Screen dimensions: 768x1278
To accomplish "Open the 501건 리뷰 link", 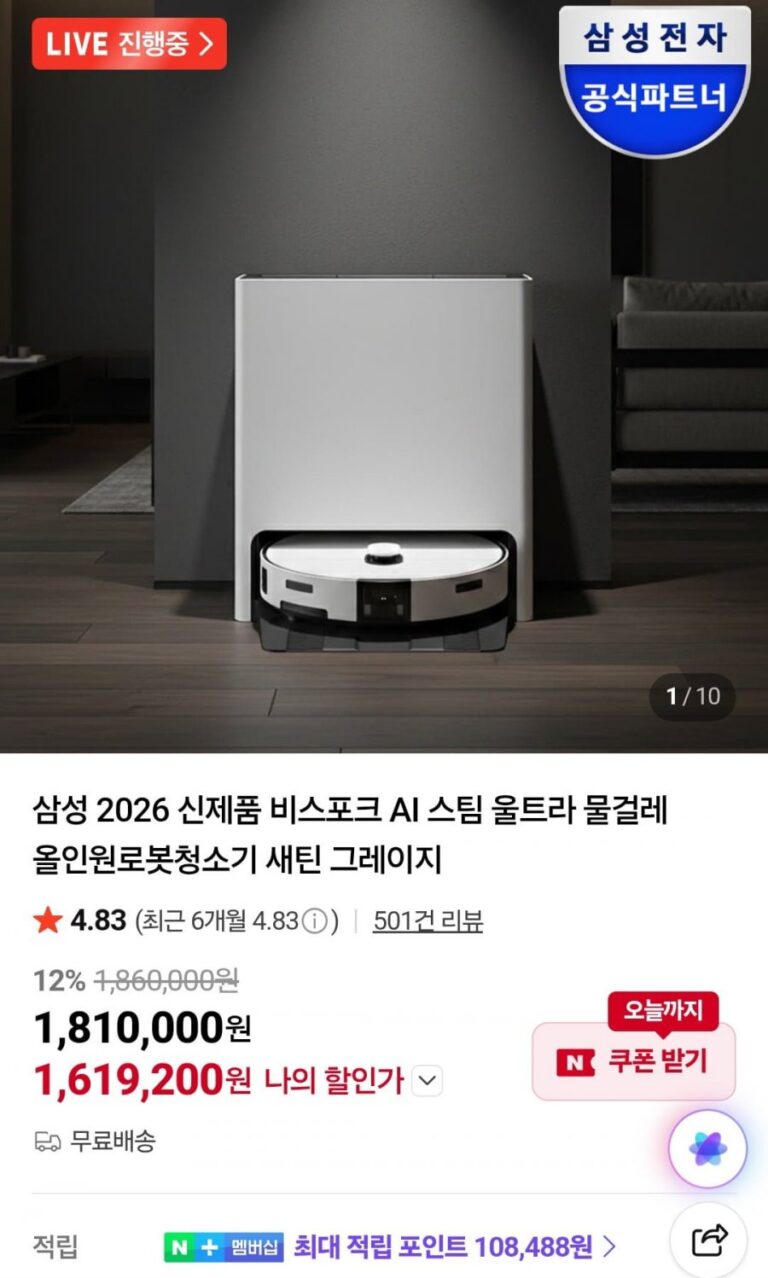I will point(428,921).
